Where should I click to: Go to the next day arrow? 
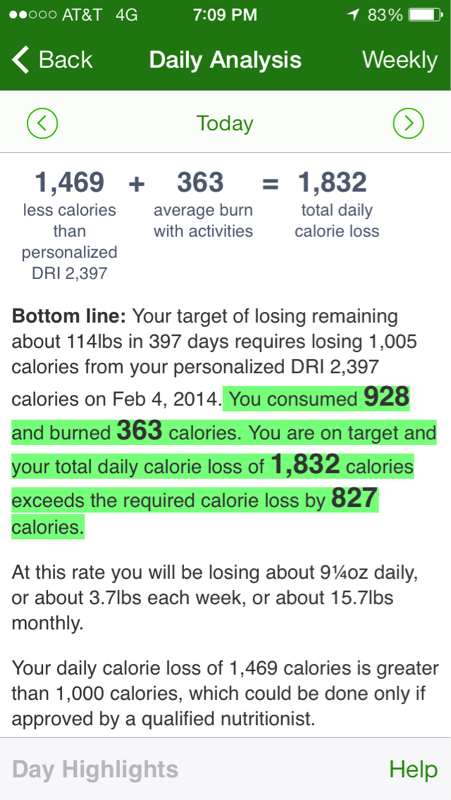(408, 123)
